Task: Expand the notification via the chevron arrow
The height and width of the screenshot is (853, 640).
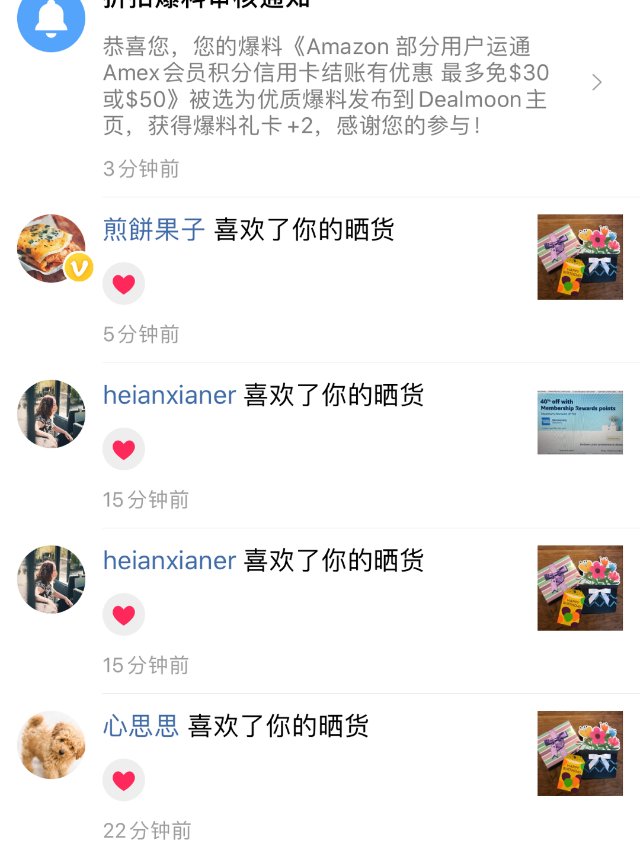Action: click(597, 83)
